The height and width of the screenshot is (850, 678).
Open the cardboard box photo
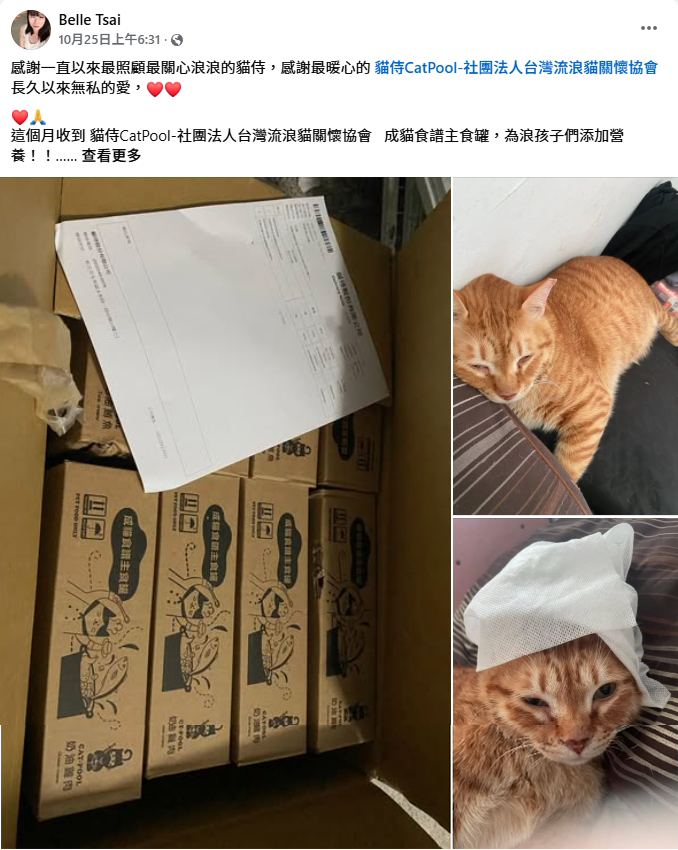(x=225, y=512)
